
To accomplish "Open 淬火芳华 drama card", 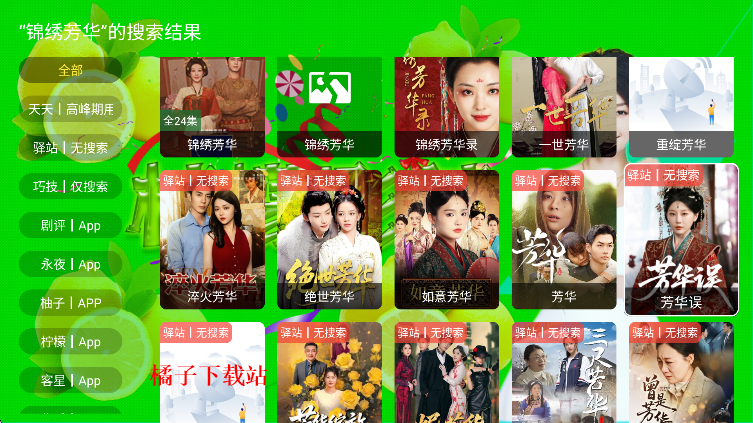I will [212, 240].
